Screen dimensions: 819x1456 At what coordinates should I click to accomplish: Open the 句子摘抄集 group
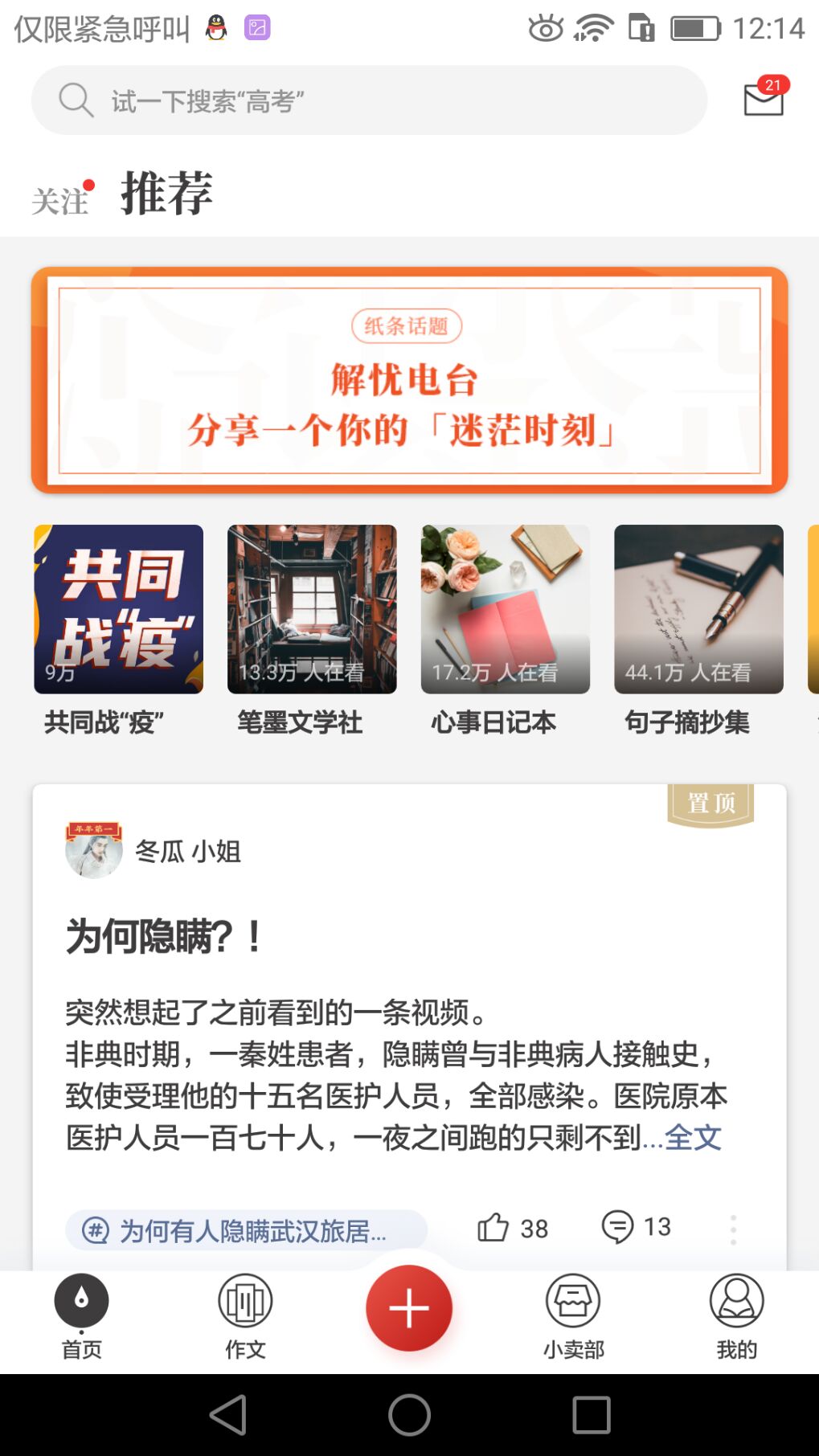tap(698, 630)
